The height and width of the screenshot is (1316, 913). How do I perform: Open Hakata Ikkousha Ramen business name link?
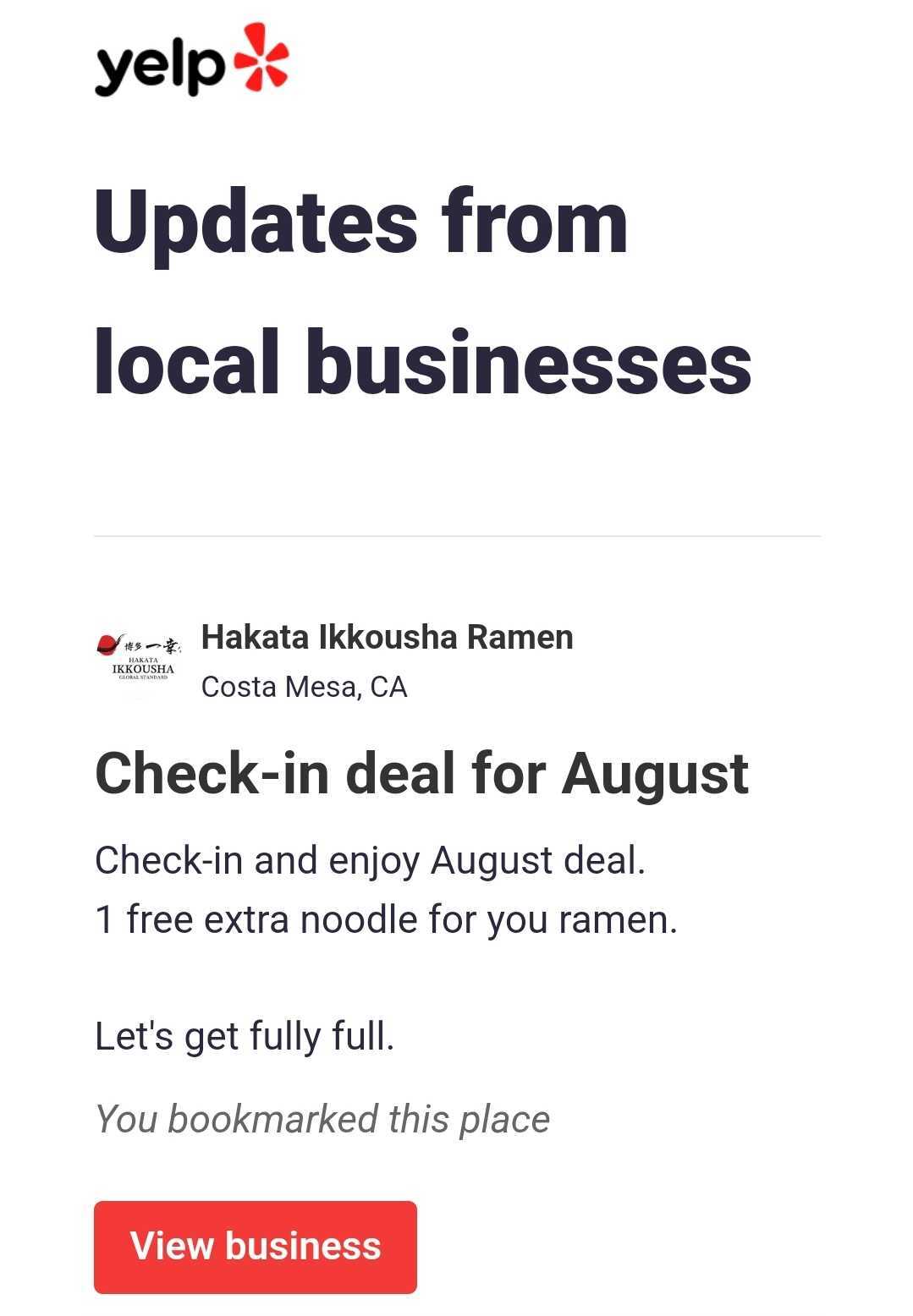tap(387, 638)
